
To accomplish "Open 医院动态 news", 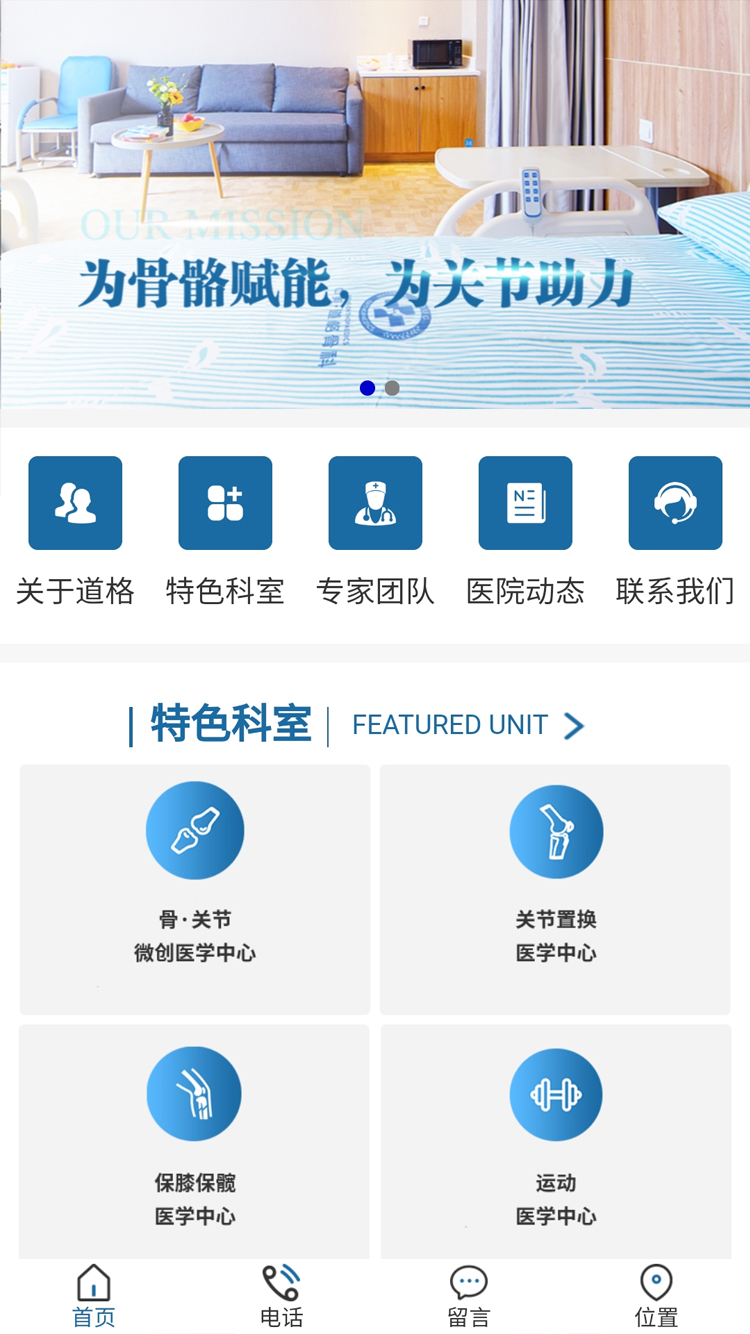I will (x=525, y=503).
